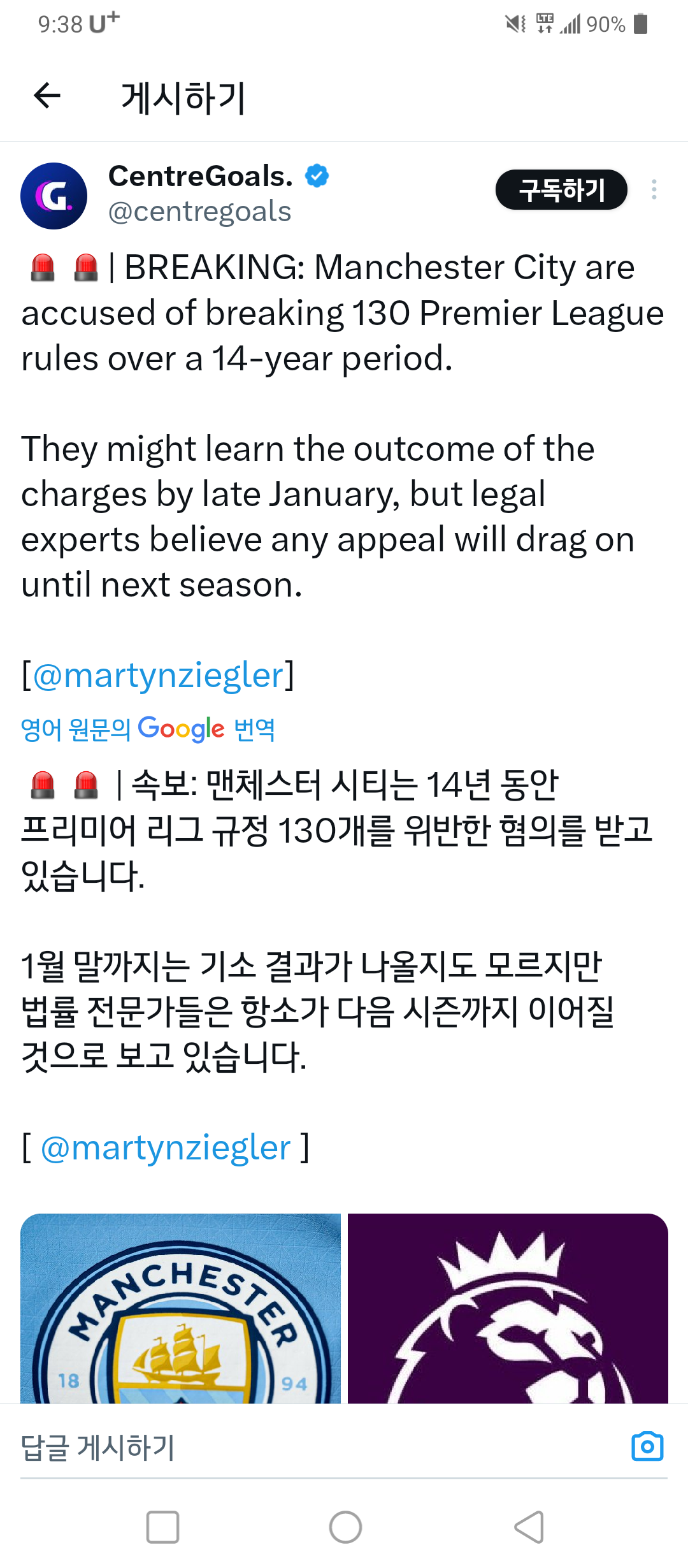Open @martynziegler mention in the Korean translation
This screenshot has width=688, height=1568.
(166, 1148)
